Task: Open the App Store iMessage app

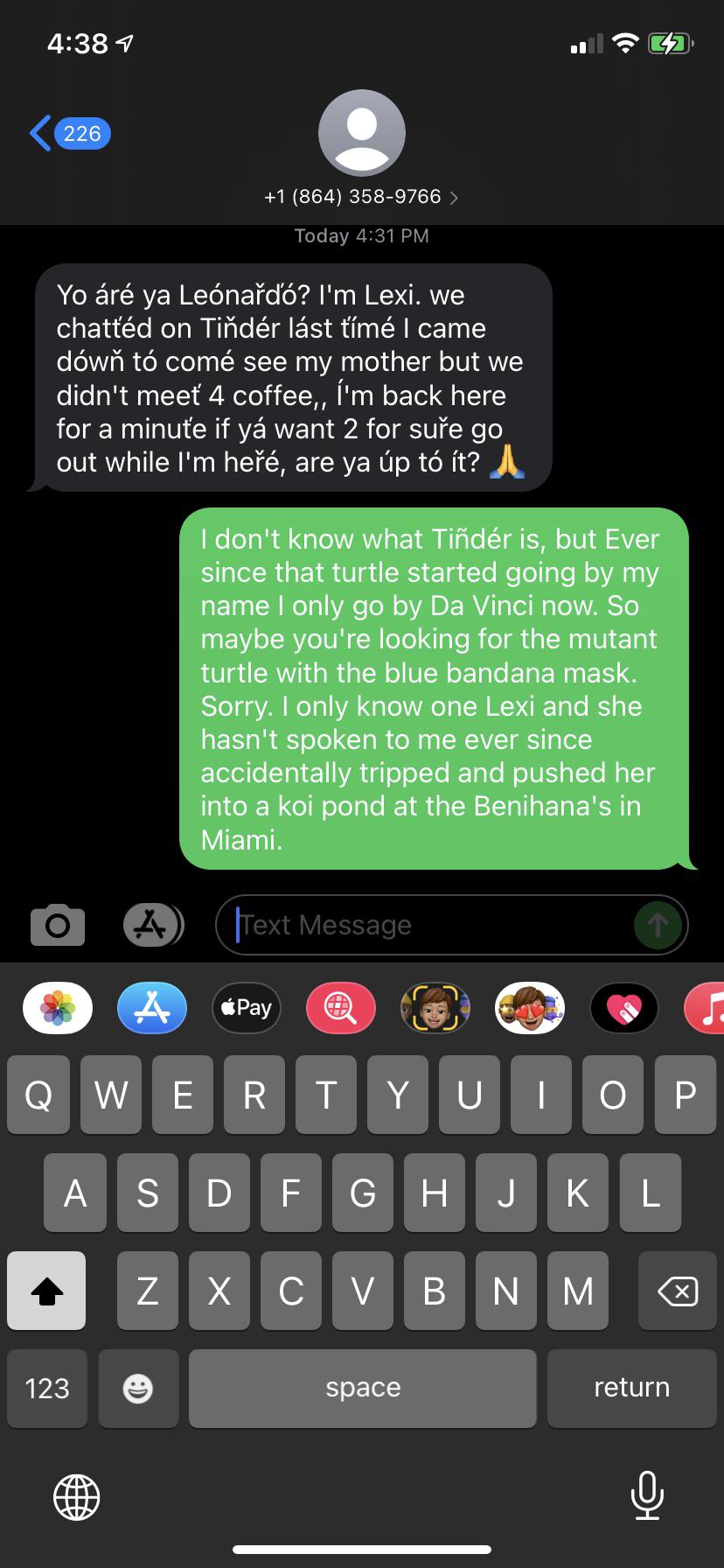Action: (152, 1007)
